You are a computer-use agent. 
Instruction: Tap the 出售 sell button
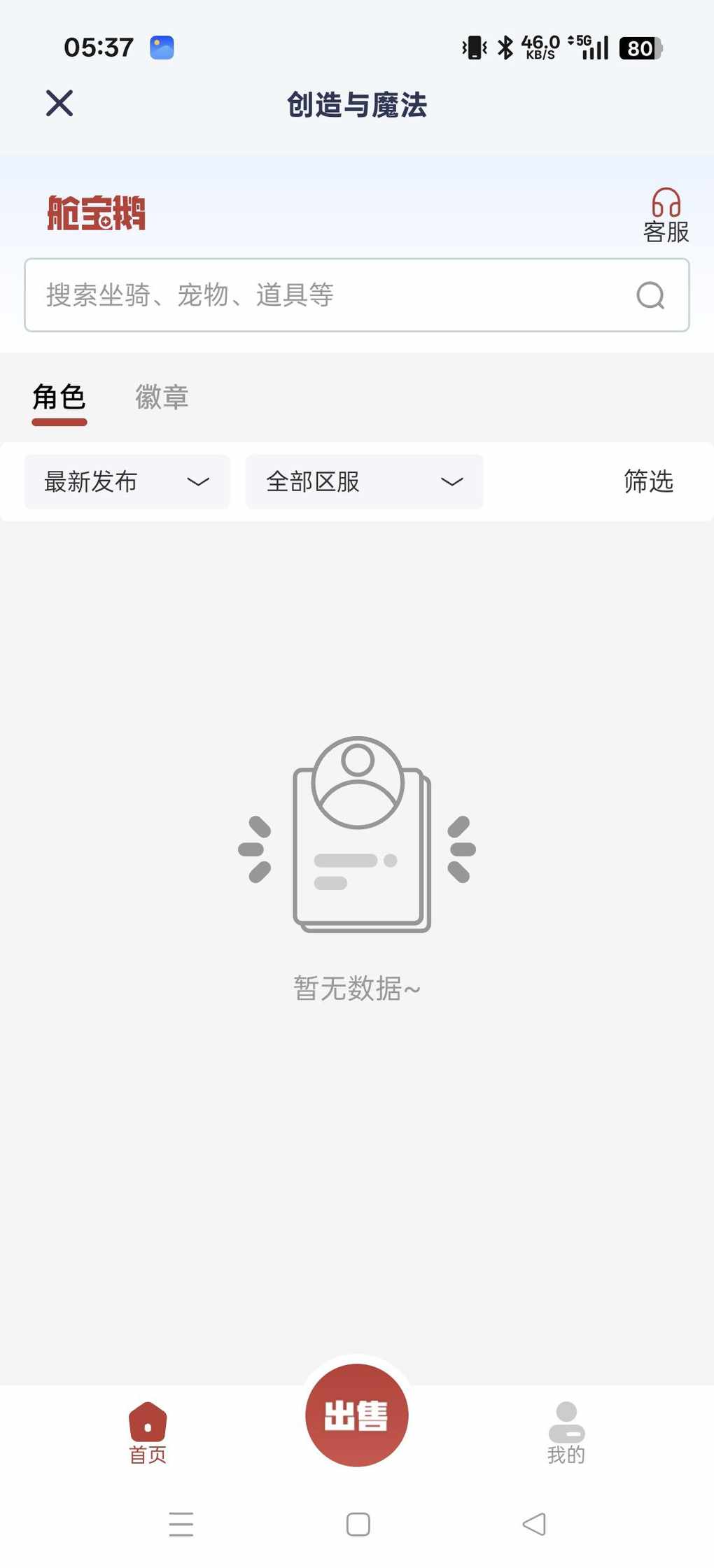pos(357,1415)
